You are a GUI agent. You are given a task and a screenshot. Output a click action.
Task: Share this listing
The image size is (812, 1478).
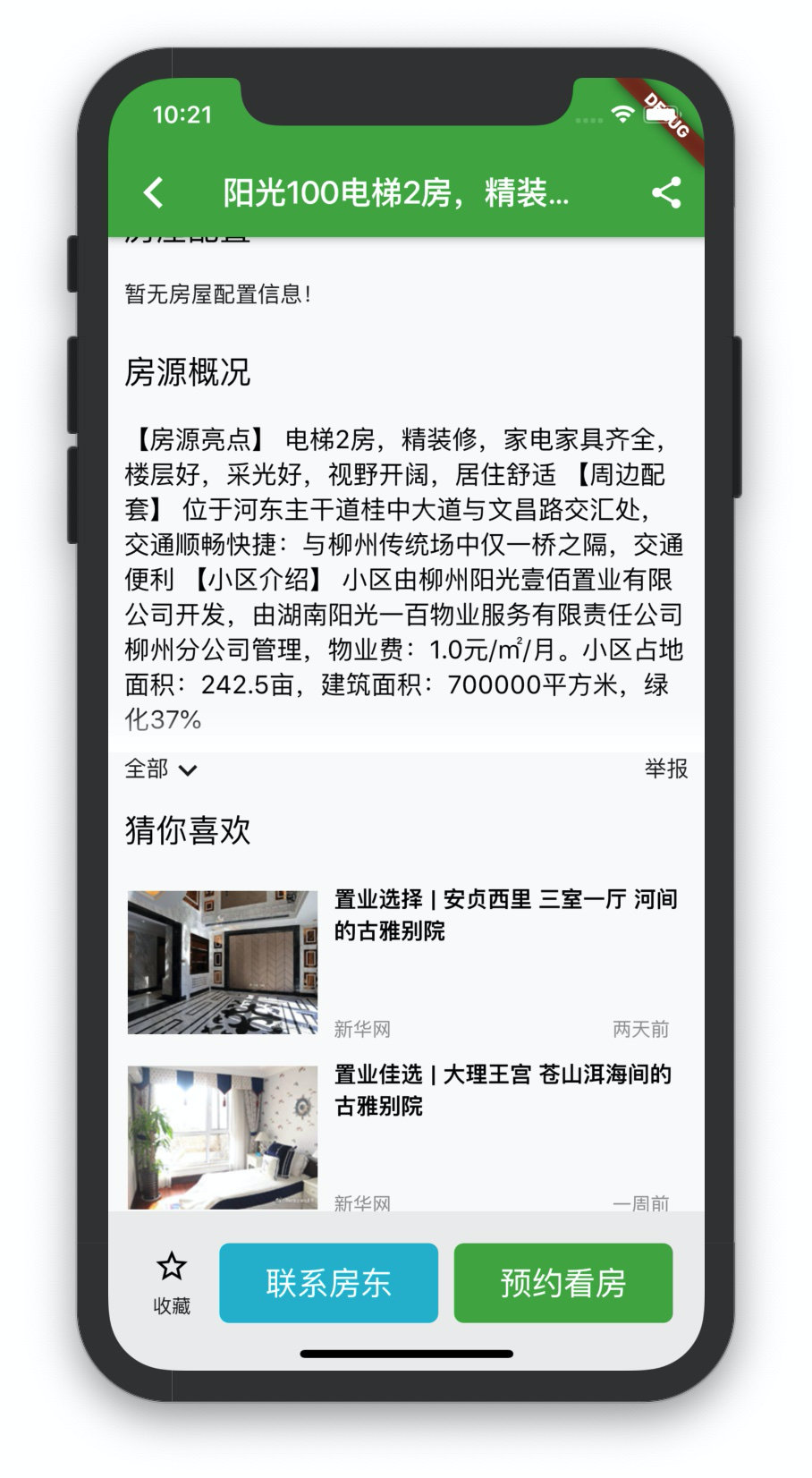click(666, 192)
